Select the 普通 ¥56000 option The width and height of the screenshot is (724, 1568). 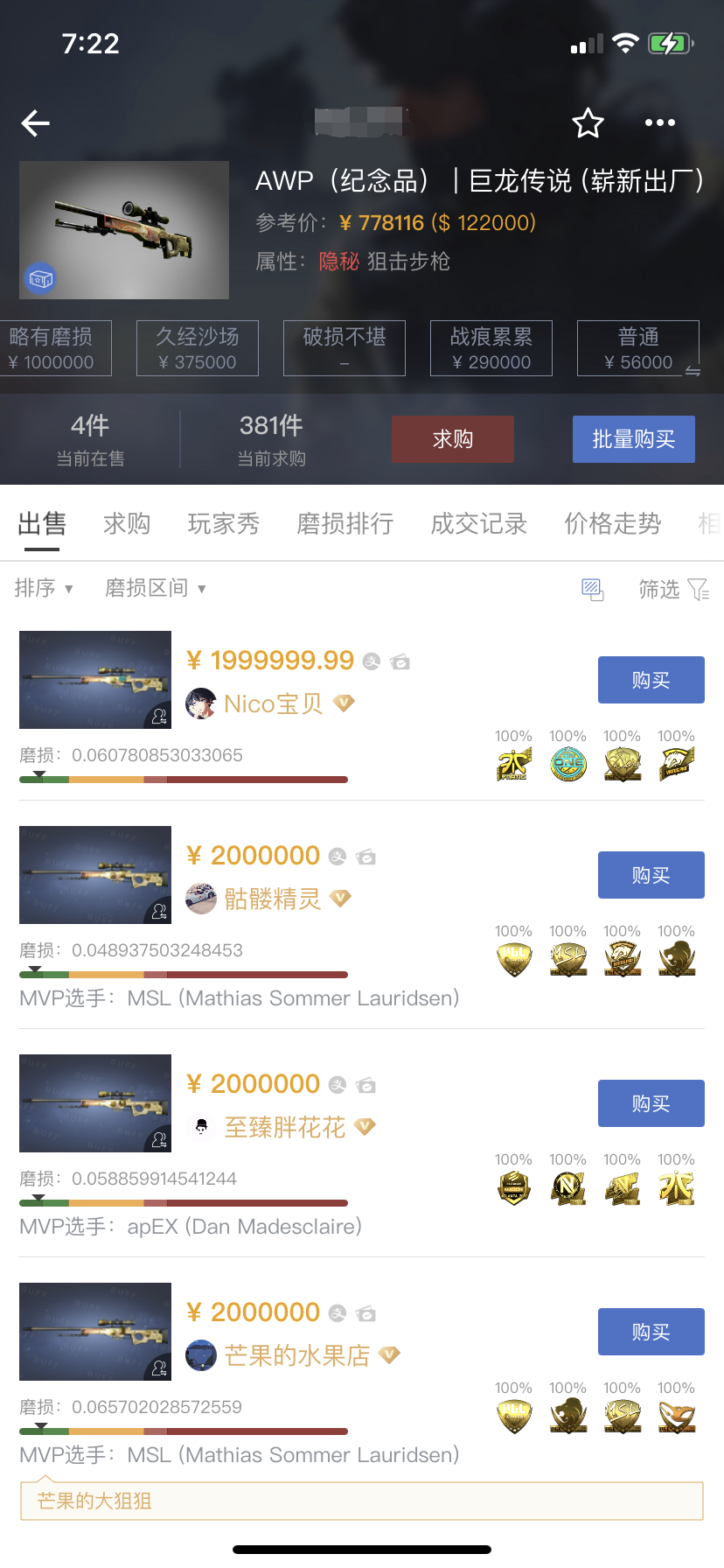tap(638, 348)
